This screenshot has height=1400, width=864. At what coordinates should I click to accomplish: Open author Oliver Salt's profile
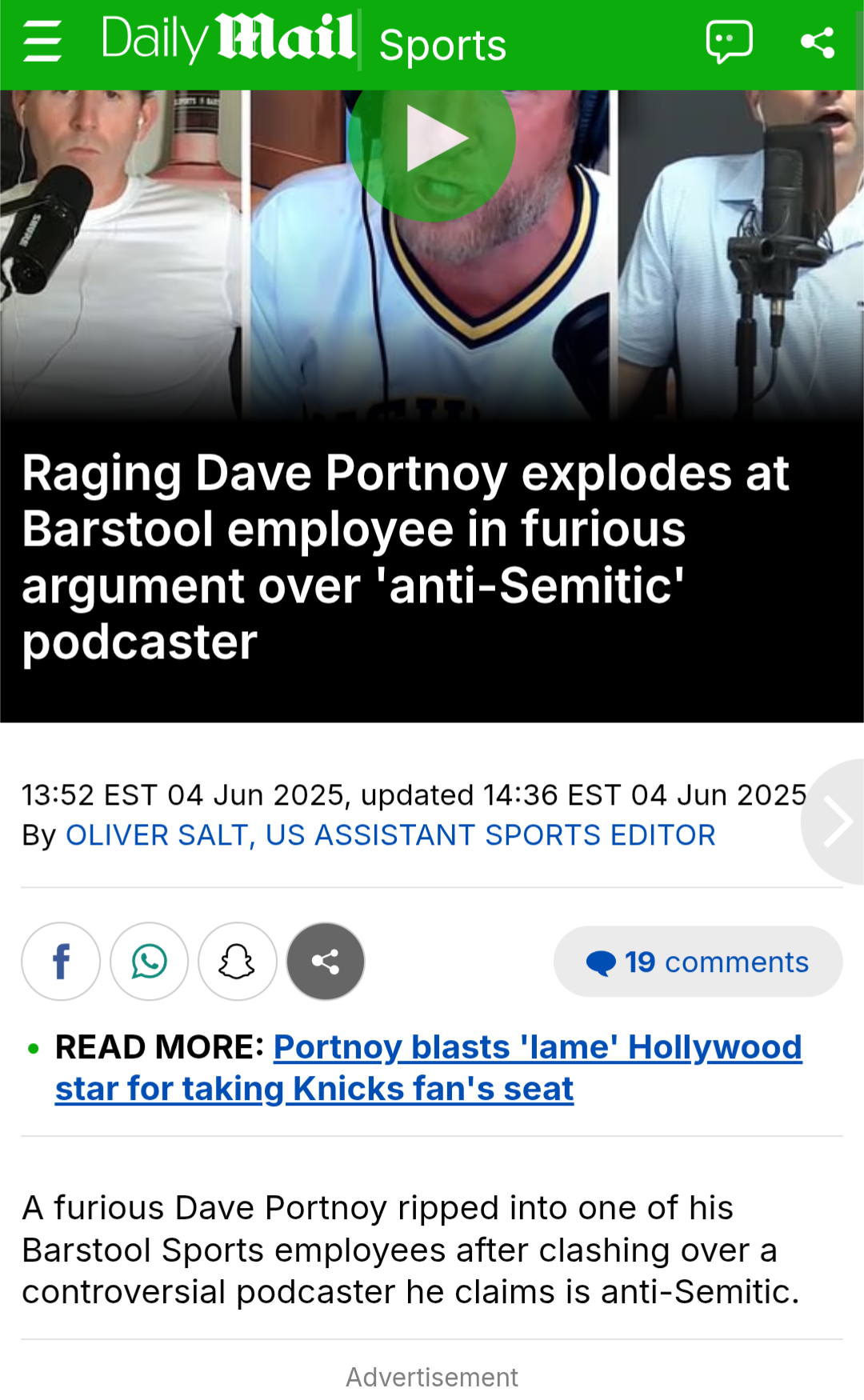390,835
